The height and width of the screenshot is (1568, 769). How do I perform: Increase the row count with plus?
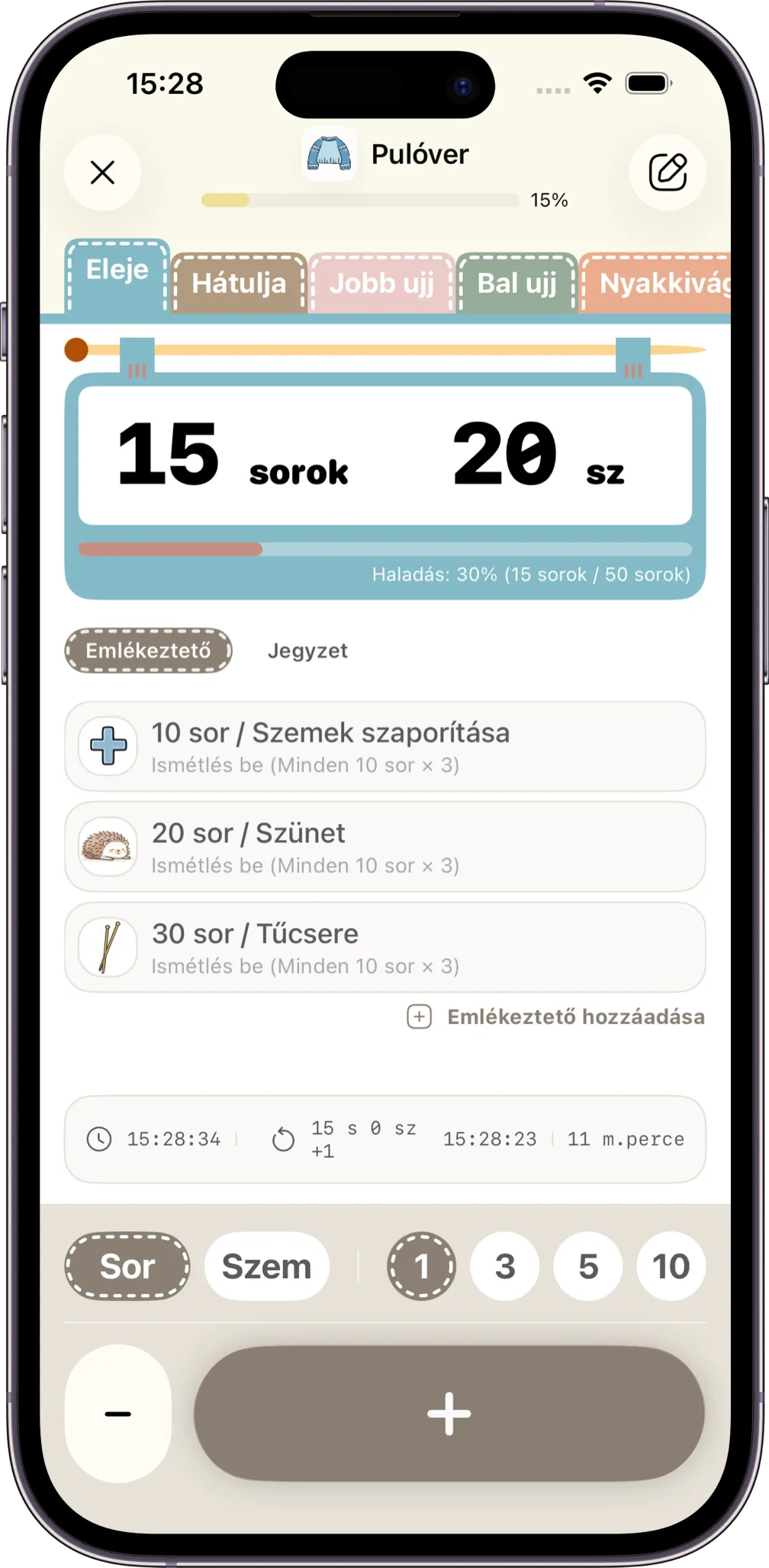(449, 1414)
